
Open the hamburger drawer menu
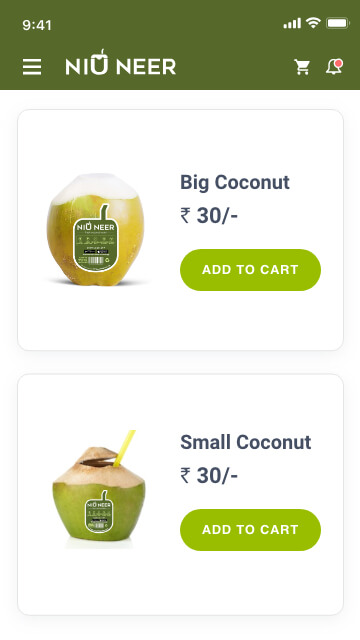32,67
